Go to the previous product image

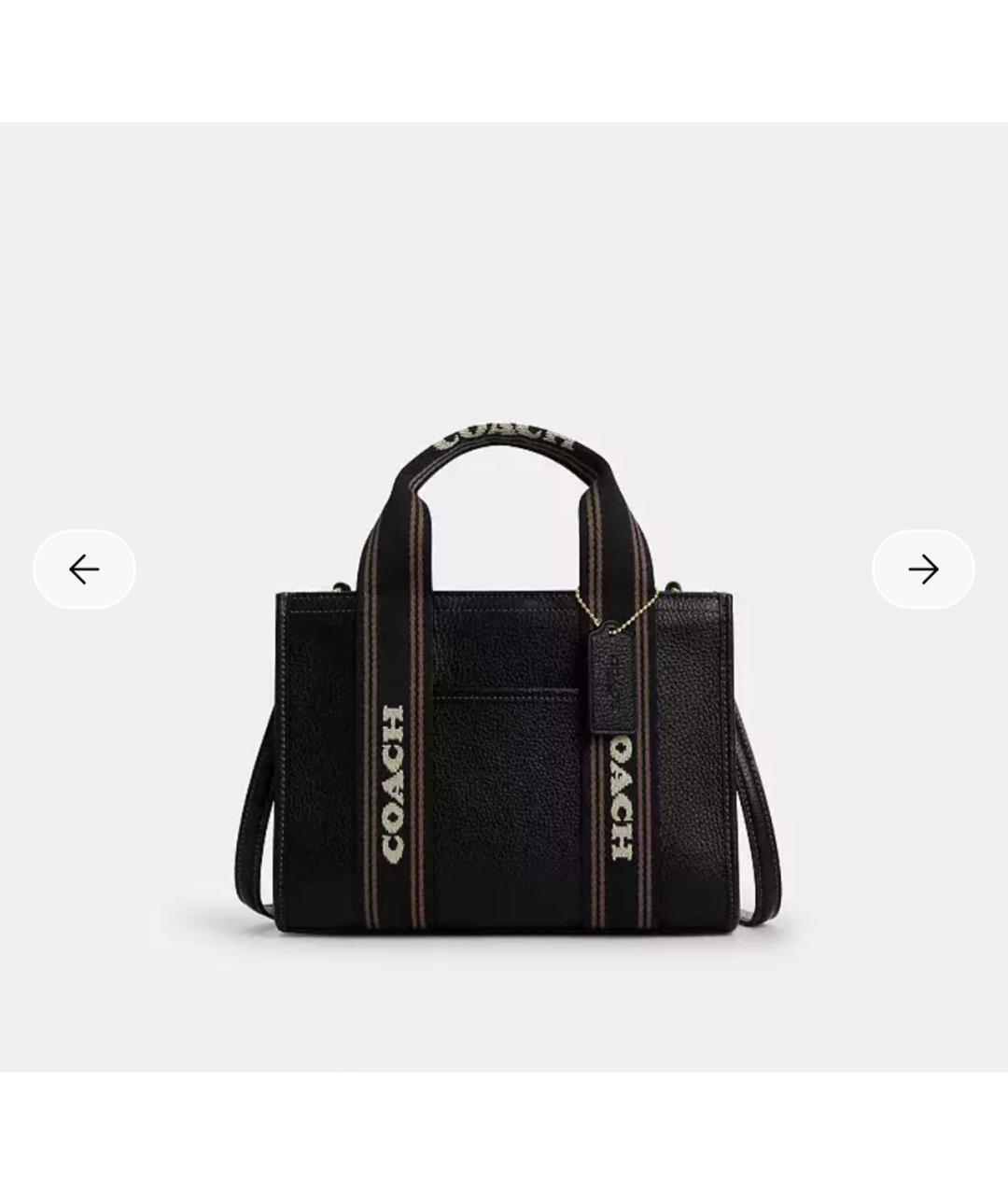click(x=84, y=569)
